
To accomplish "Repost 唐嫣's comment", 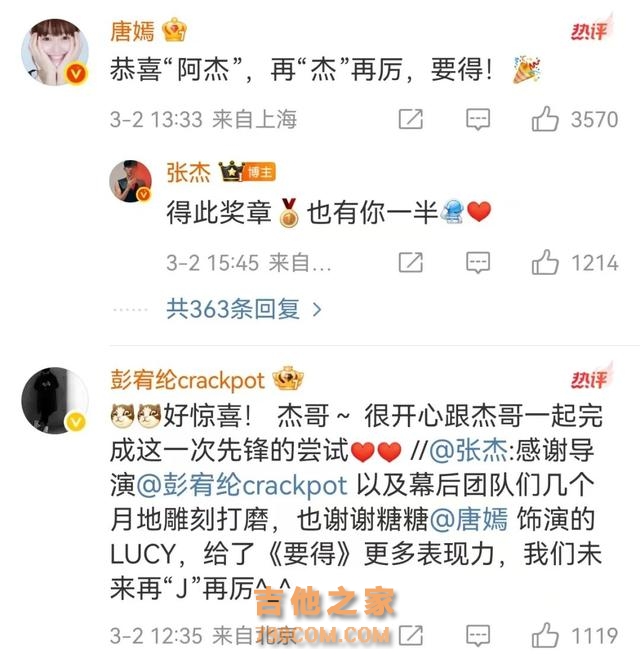I will pos(410,120).
